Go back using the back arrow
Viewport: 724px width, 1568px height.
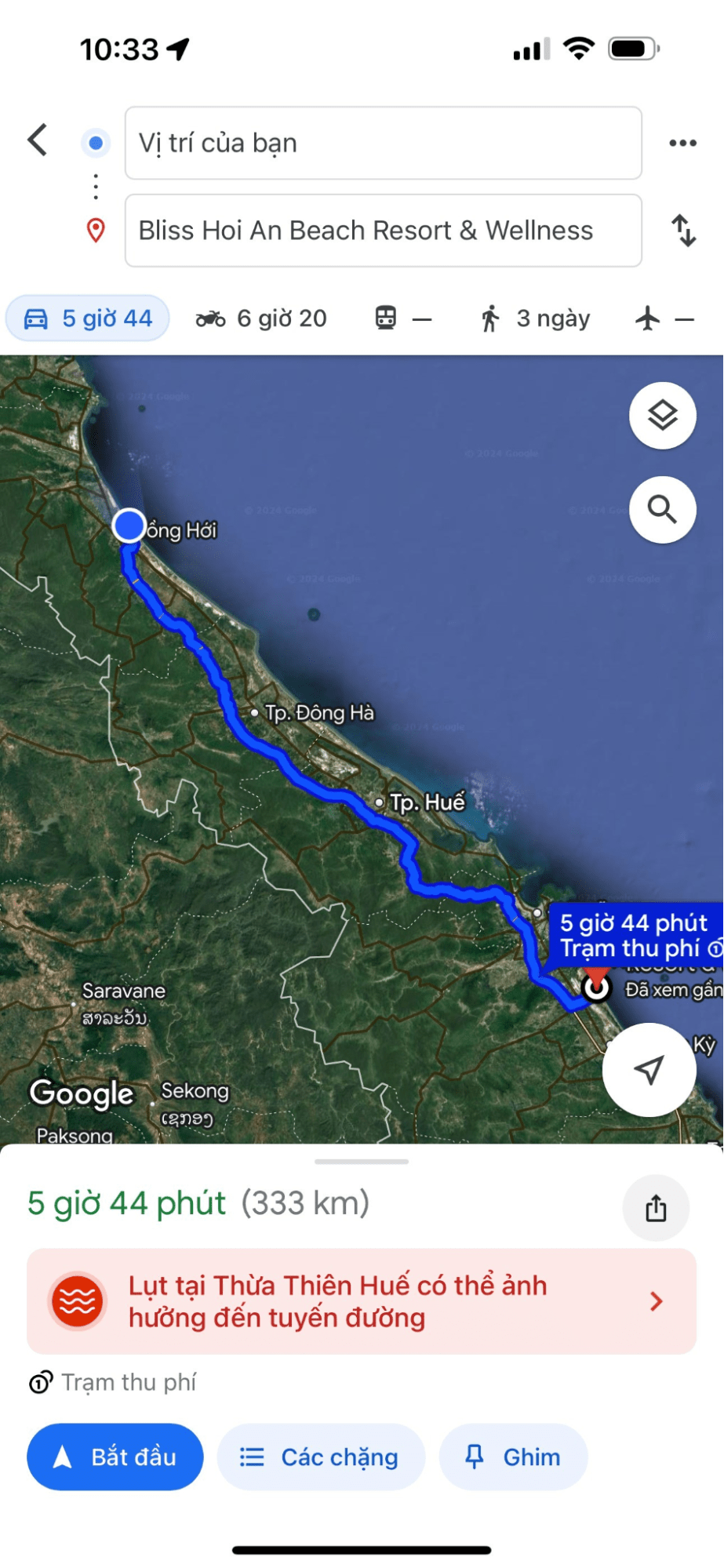(x=38, y=140)
